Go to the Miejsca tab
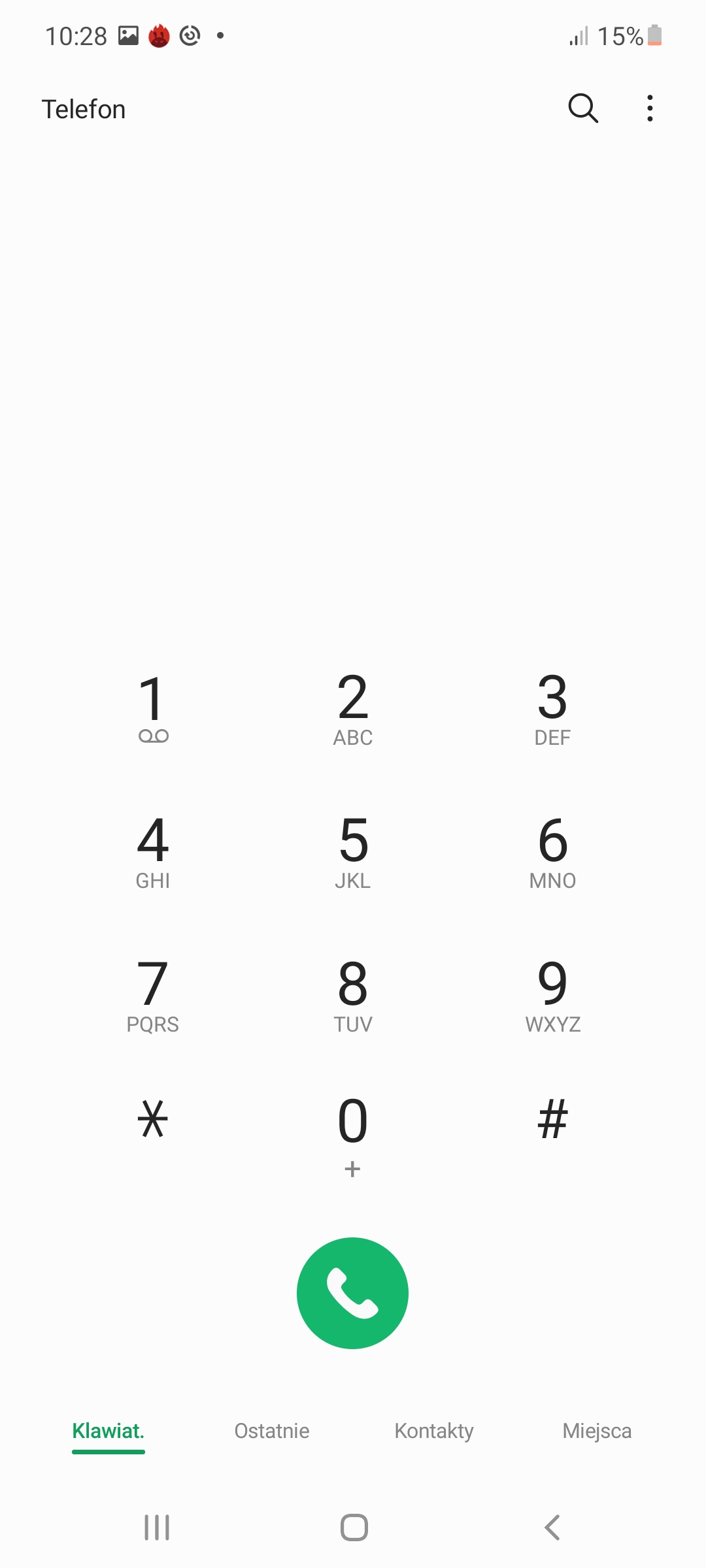 pyautogui.click(x=597, y=1431)
